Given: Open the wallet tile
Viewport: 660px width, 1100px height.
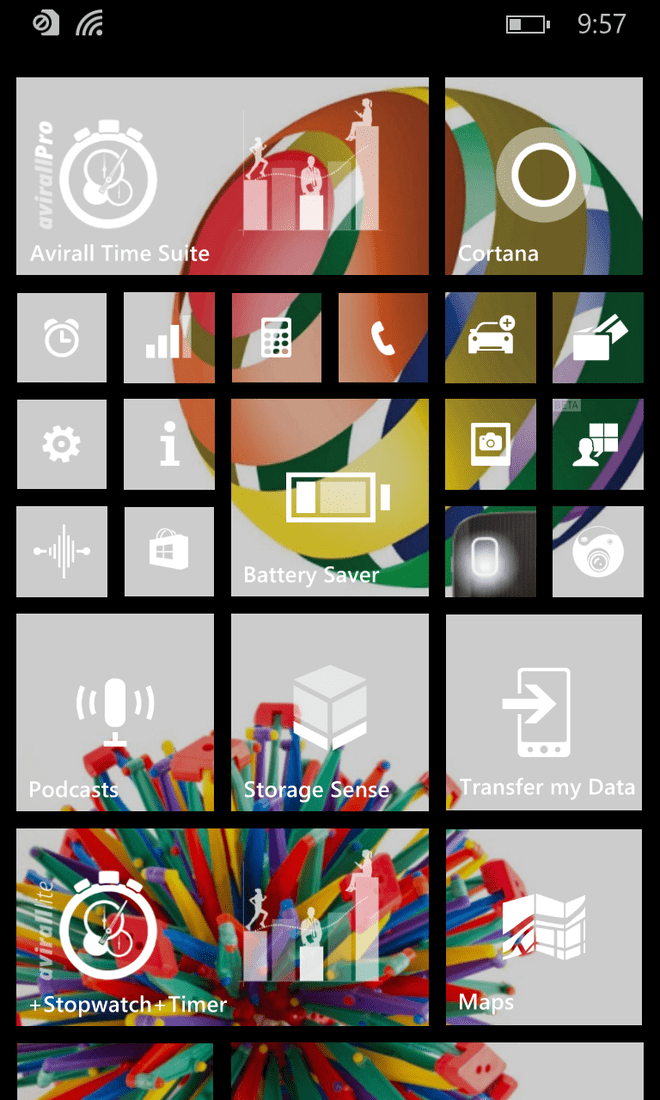Looking at the screenshot, I should pyautogui.click(x=598, y=338).
